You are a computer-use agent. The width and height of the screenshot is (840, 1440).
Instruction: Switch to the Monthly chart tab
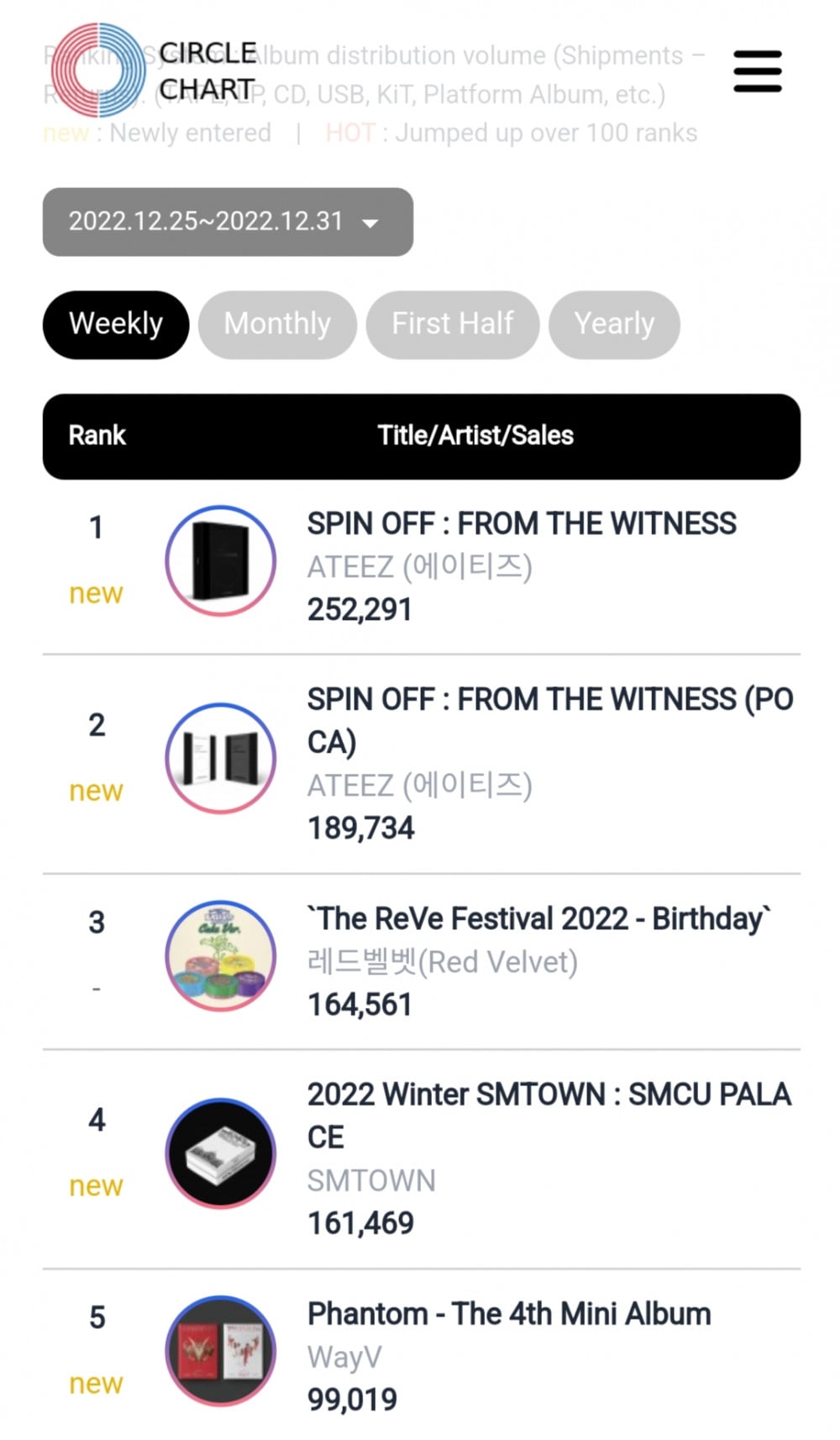[x=277, y=324]
